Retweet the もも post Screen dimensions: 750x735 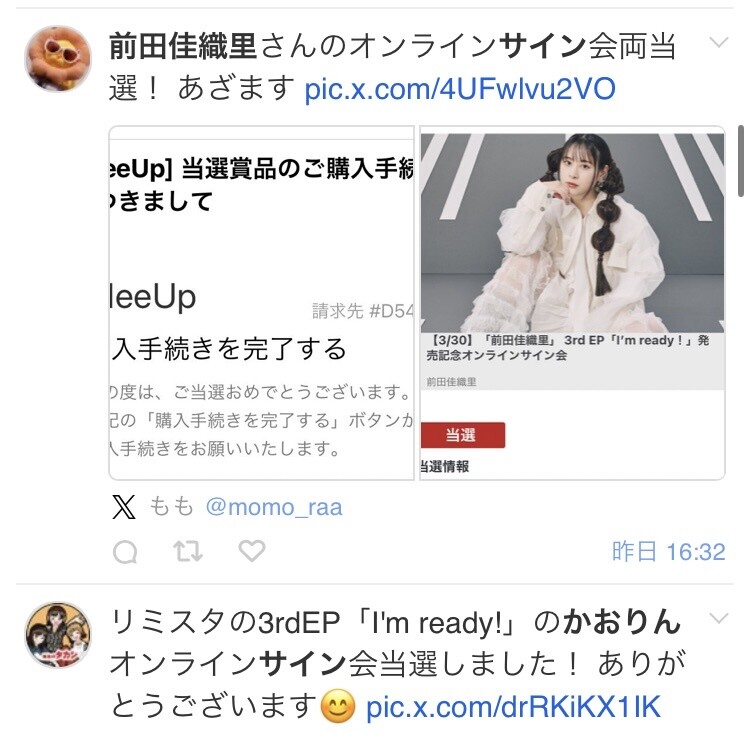coord(188,551)
